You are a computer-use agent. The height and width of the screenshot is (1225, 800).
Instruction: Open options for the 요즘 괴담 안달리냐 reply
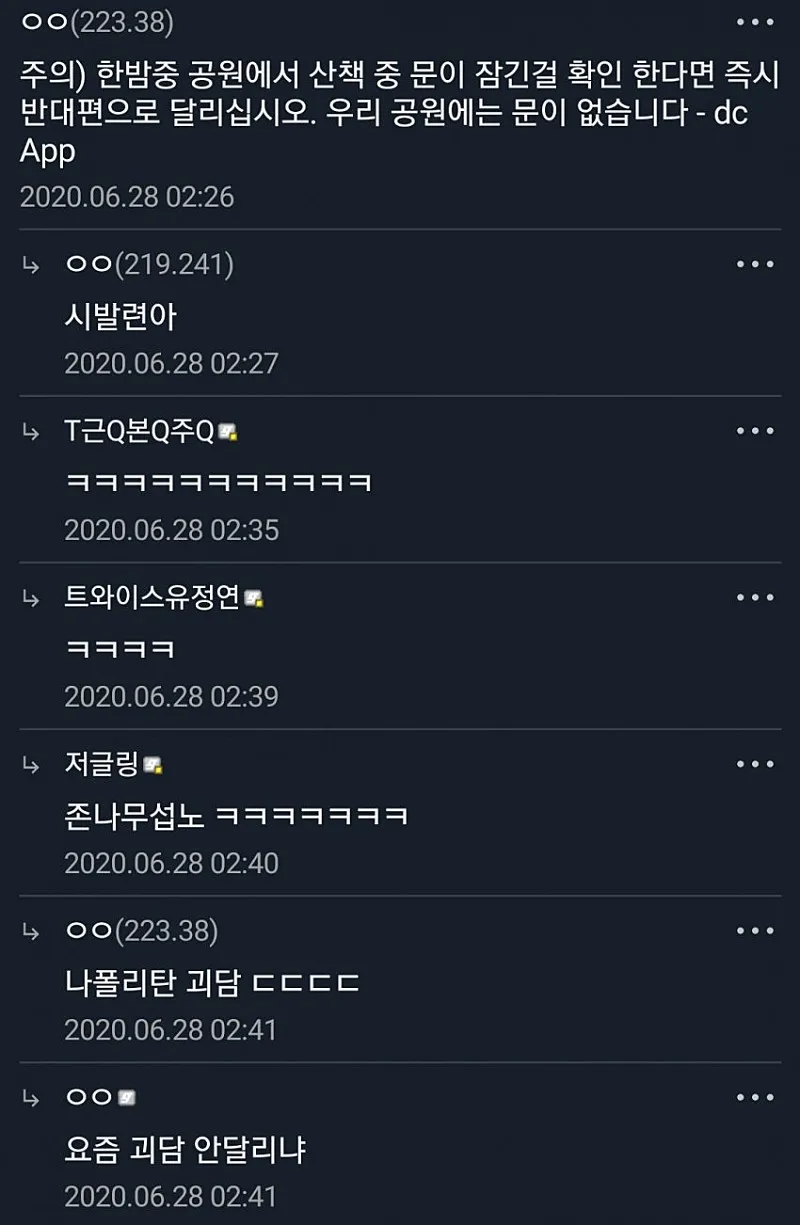[x=755, y=1098]
